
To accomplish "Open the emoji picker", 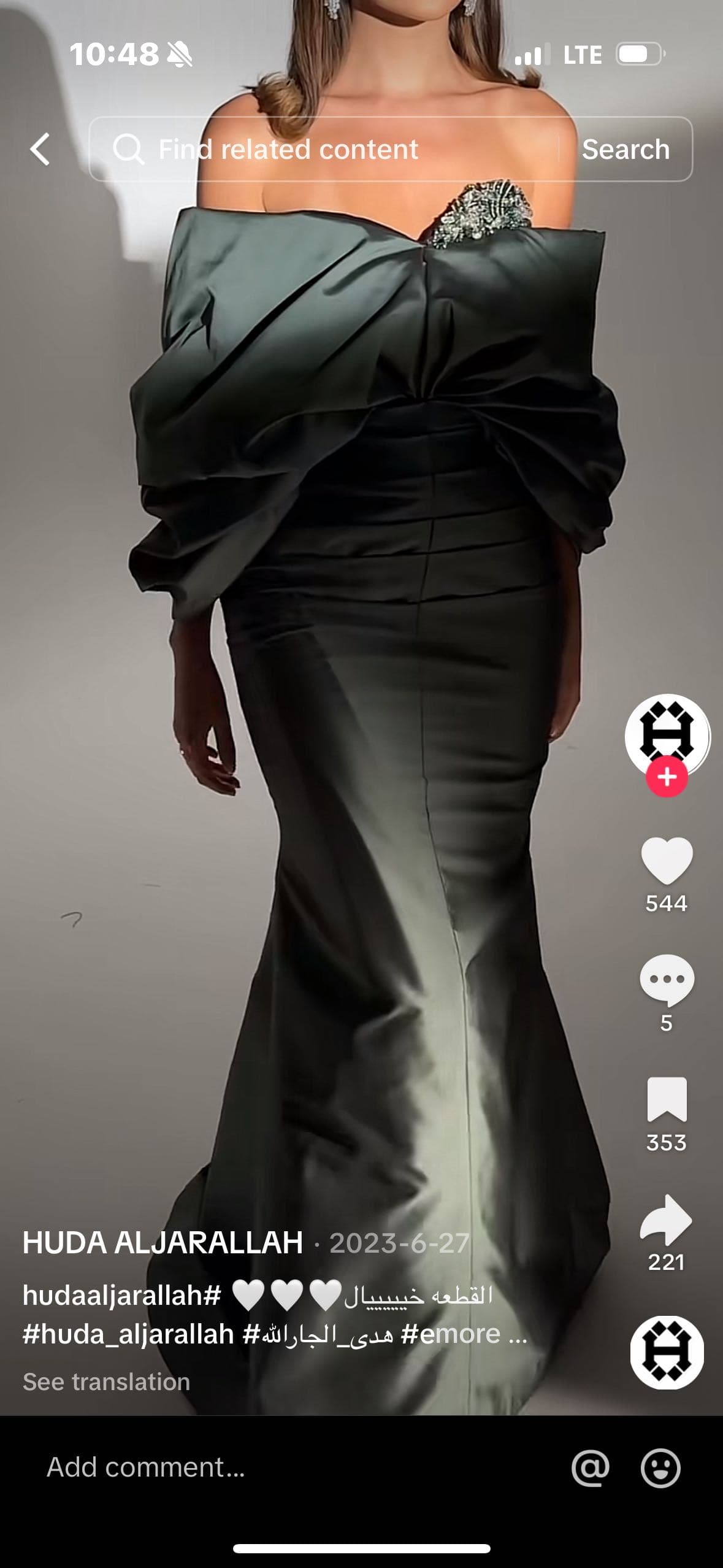I will coord(660,1468).
